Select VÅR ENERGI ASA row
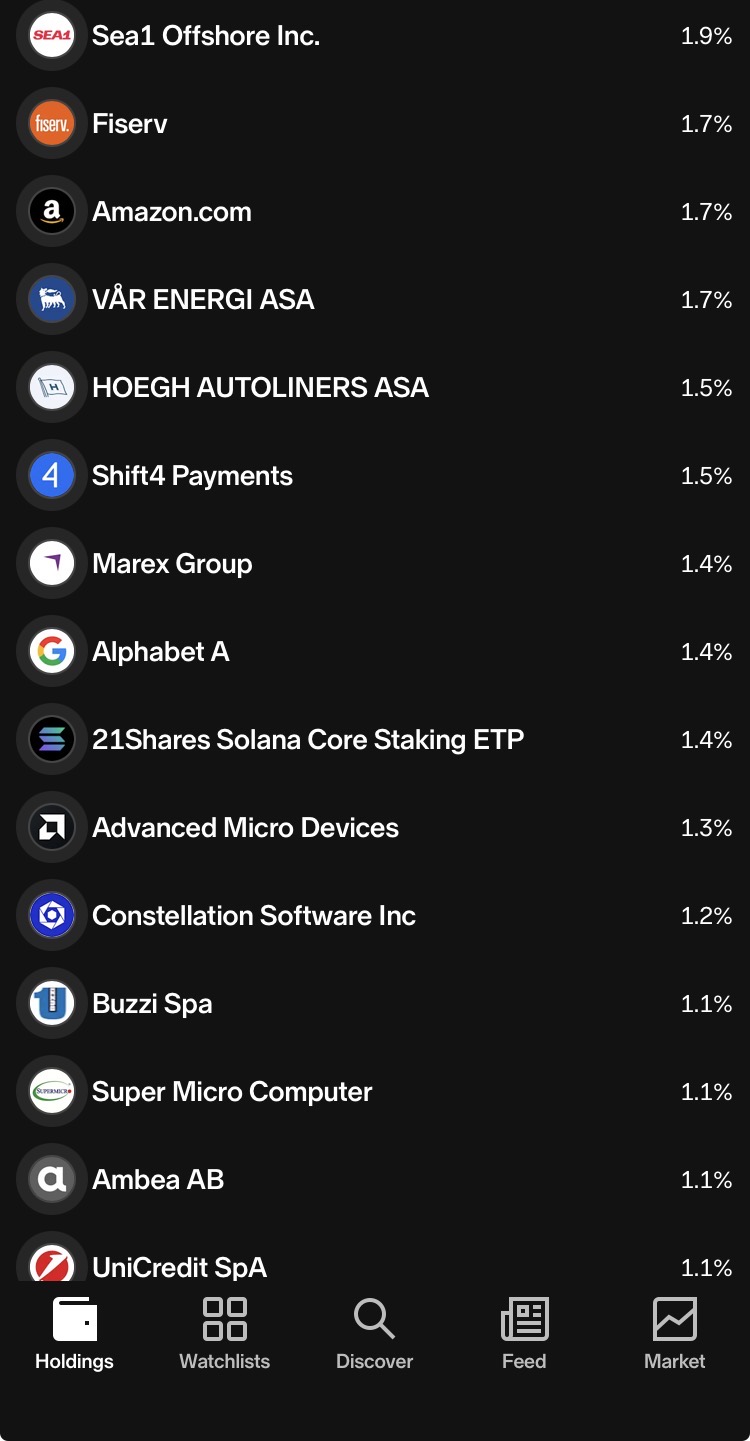Screen dimensions: 750x1441 tap(375, 300)
